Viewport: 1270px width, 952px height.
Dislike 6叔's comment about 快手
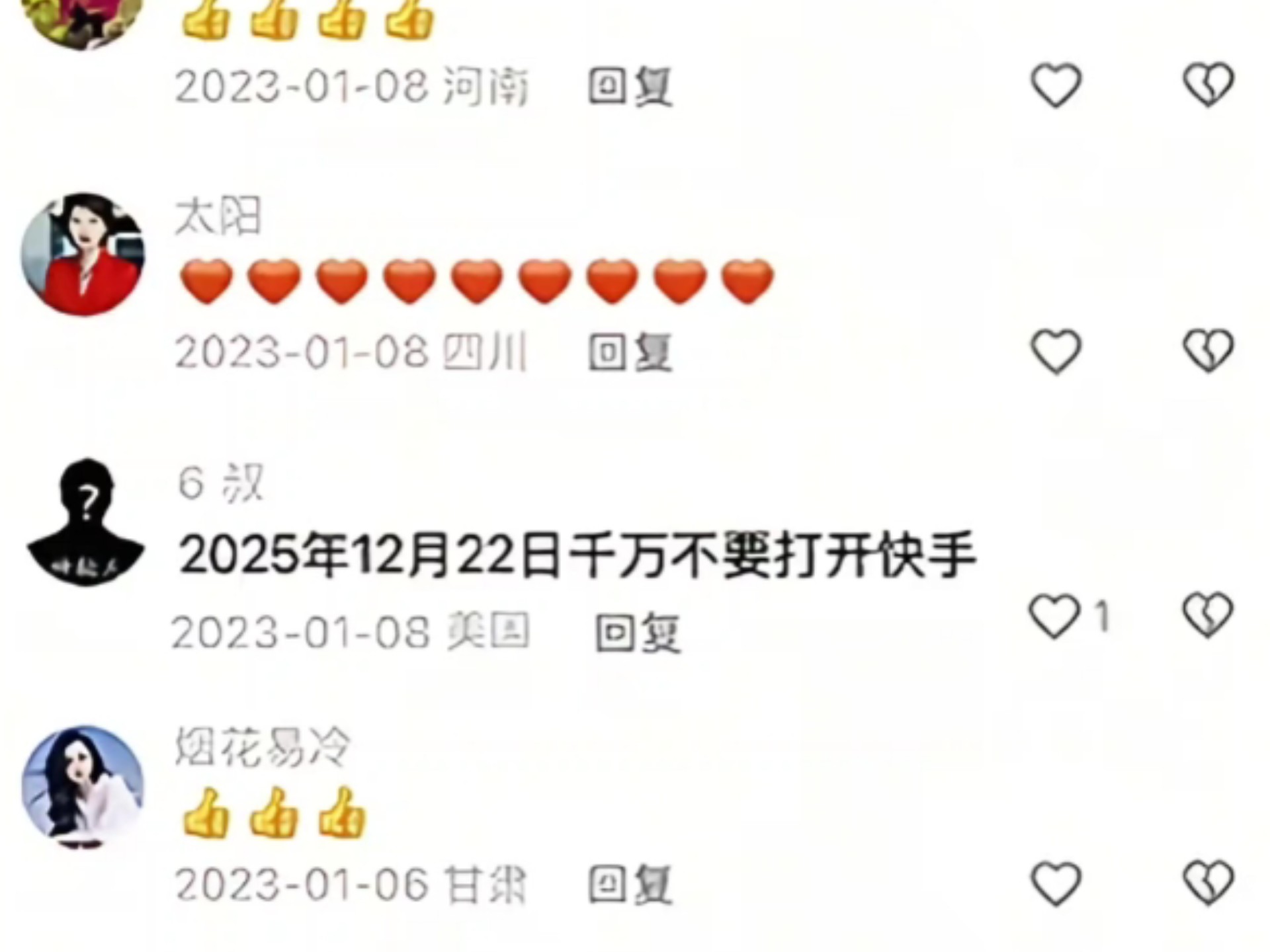coord(1208,616)
